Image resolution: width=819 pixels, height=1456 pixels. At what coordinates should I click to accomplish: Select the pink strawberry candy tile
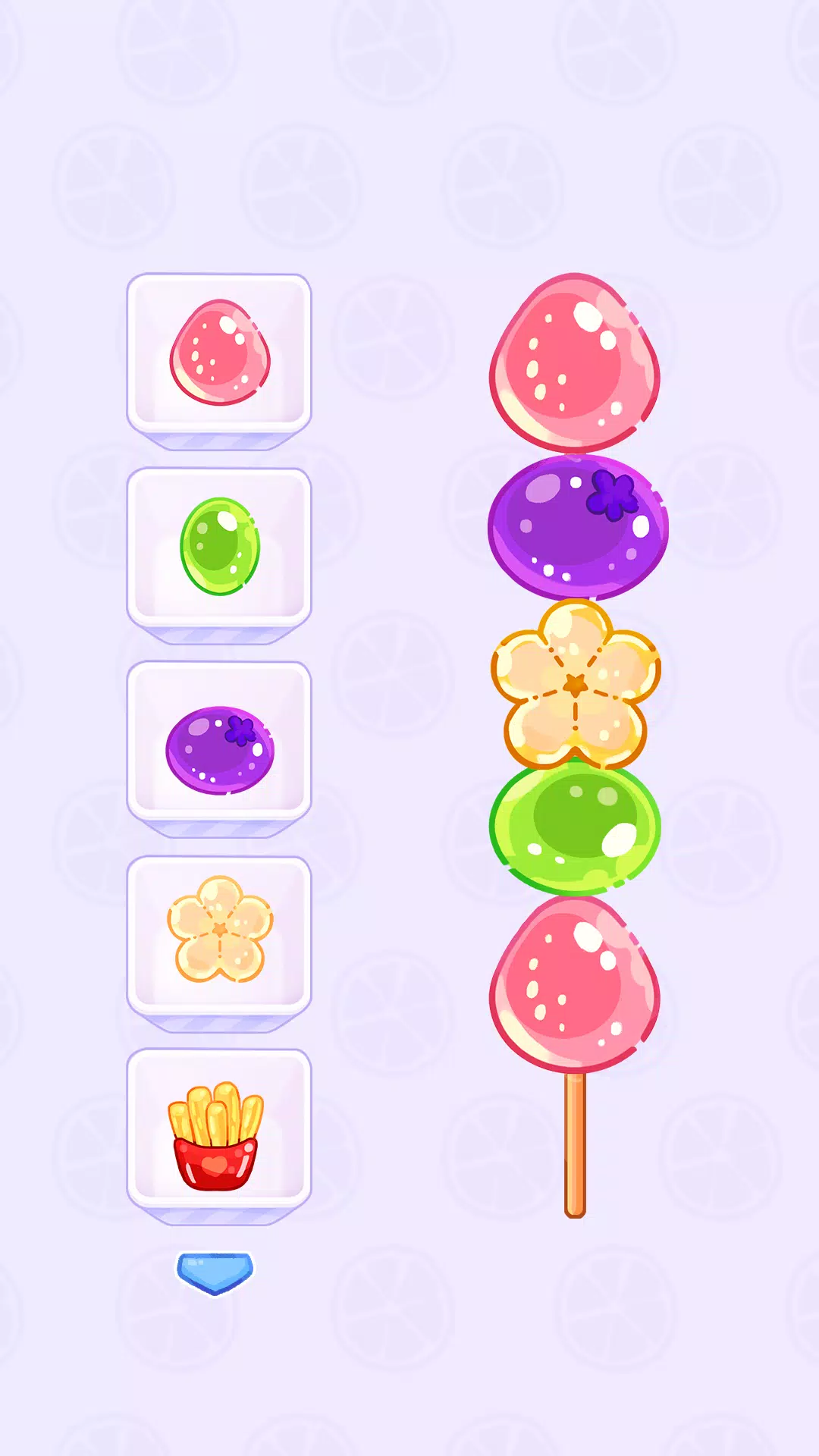219,354
